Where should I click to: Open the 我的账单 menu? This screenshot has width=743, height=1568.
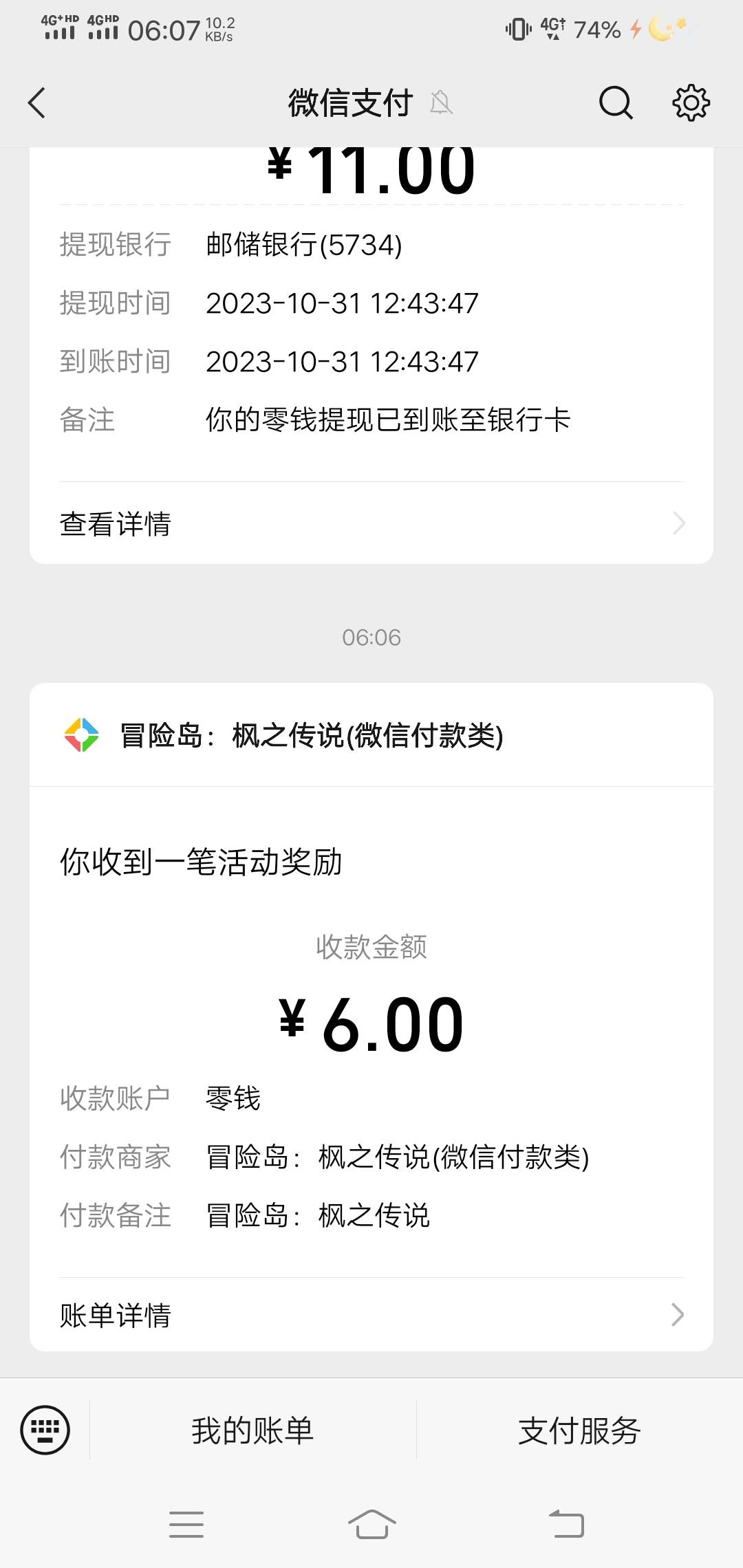click(x=252, y=1430)
